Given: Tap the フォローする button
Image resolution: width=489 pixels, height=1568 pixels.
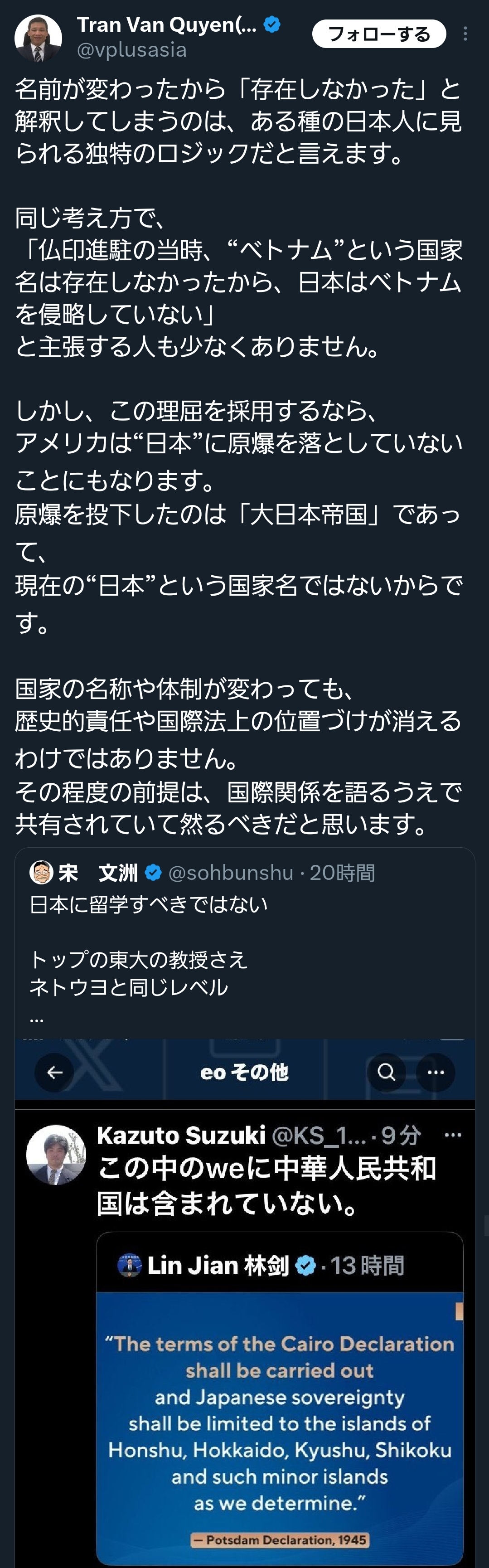Looking at the screenshot, I should (378, 34).
